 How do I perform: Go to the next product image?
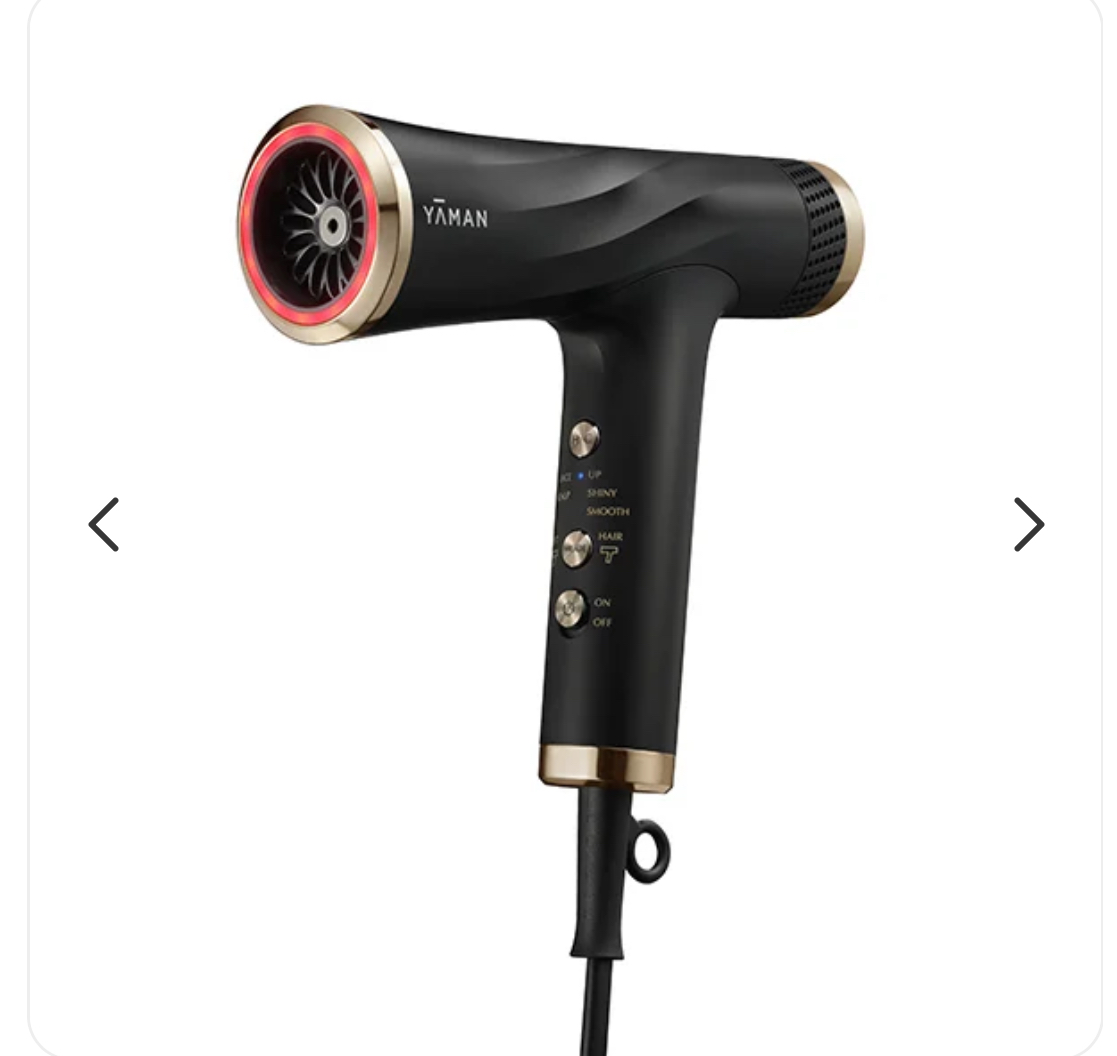(x=1028, y=524)
